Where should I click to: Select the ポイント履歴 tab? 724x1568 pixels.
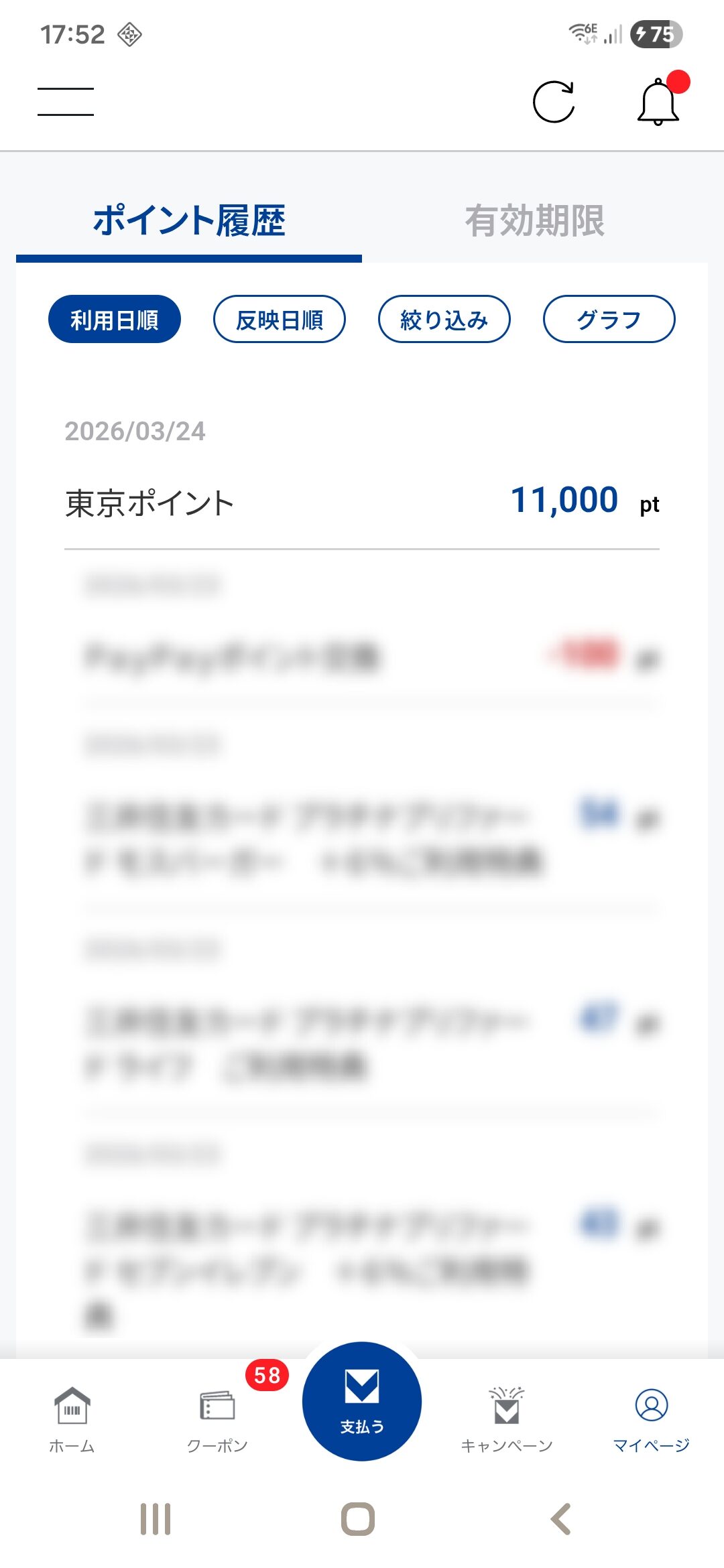point(189,221)
